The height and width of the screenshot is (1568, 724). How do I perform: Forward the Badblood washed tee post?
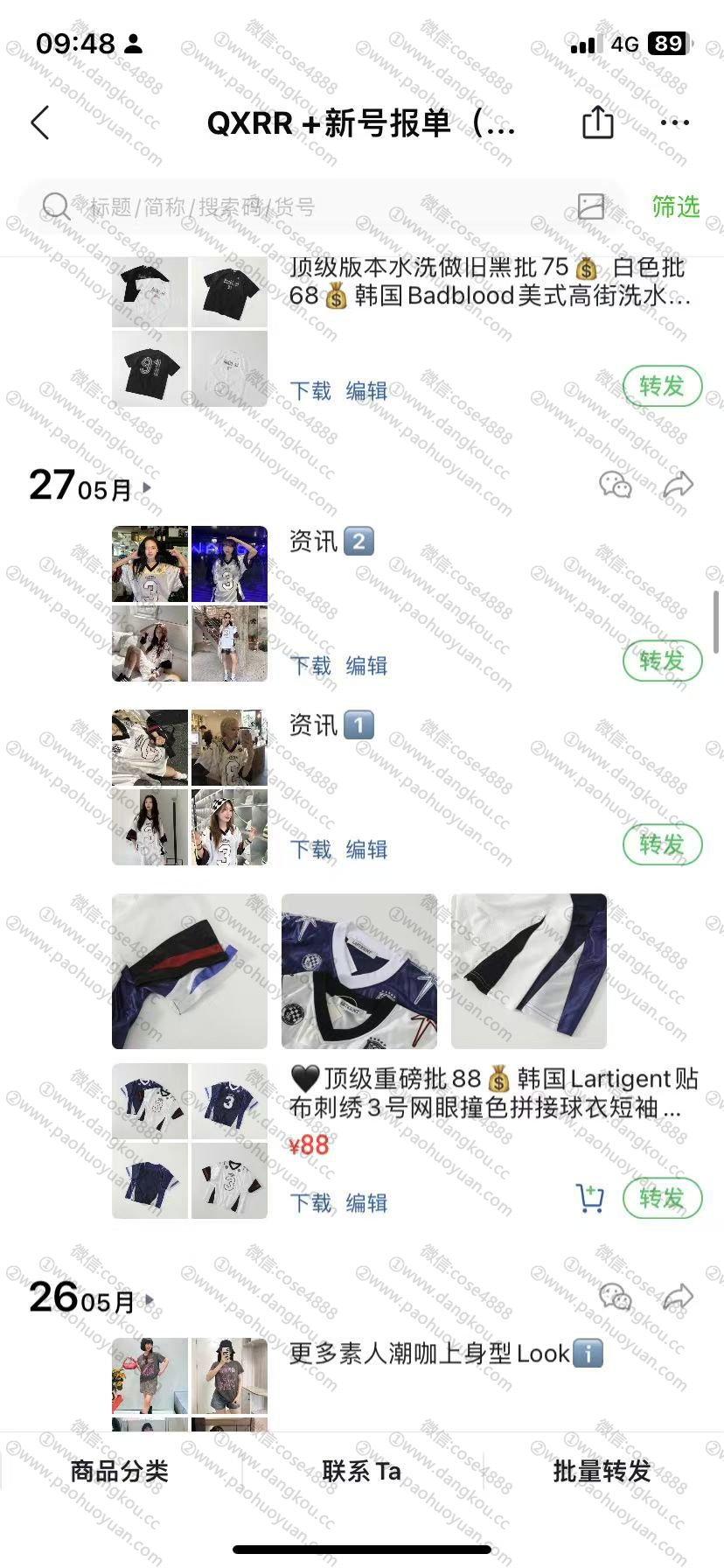pos(662,386)
